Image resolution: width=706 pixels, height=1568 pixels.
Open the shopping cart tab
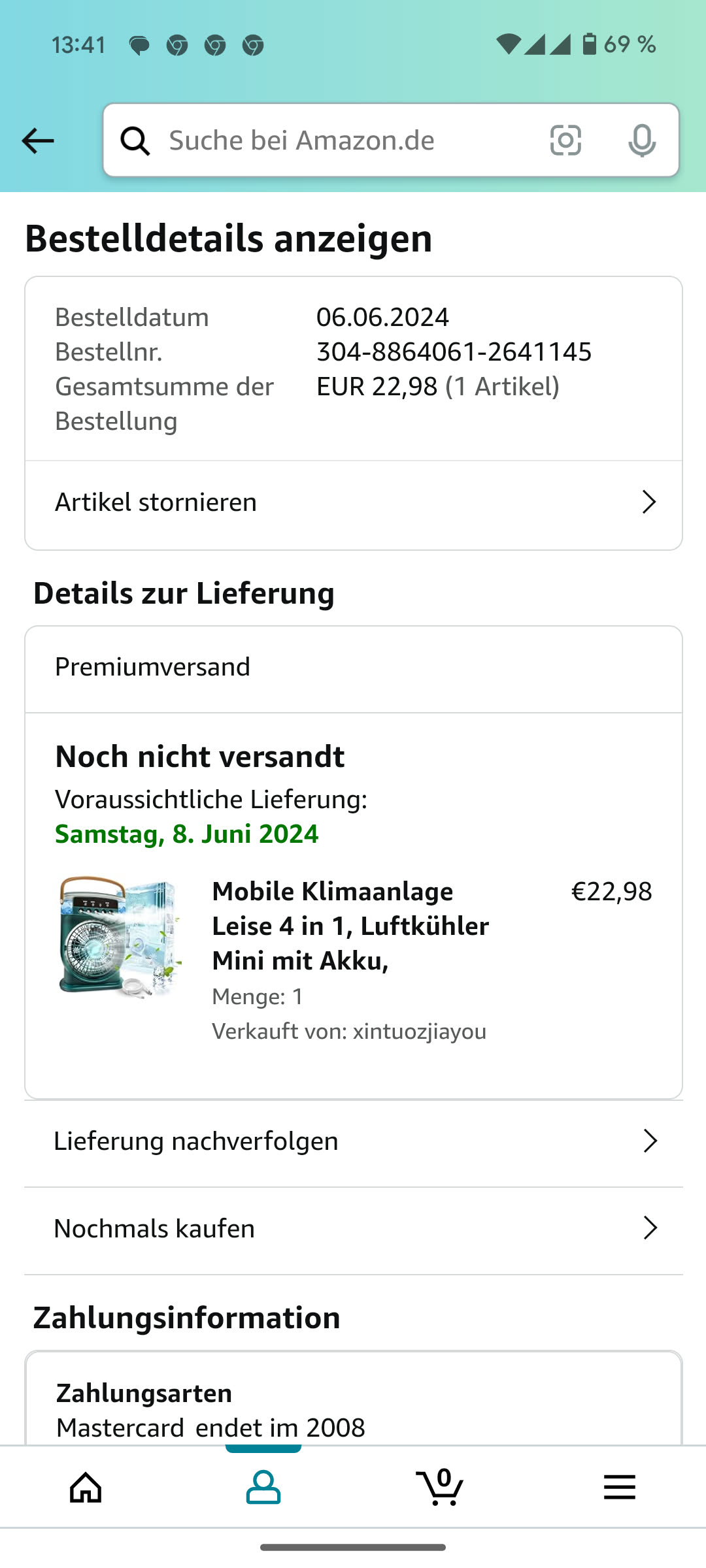tap(440, 1488)
